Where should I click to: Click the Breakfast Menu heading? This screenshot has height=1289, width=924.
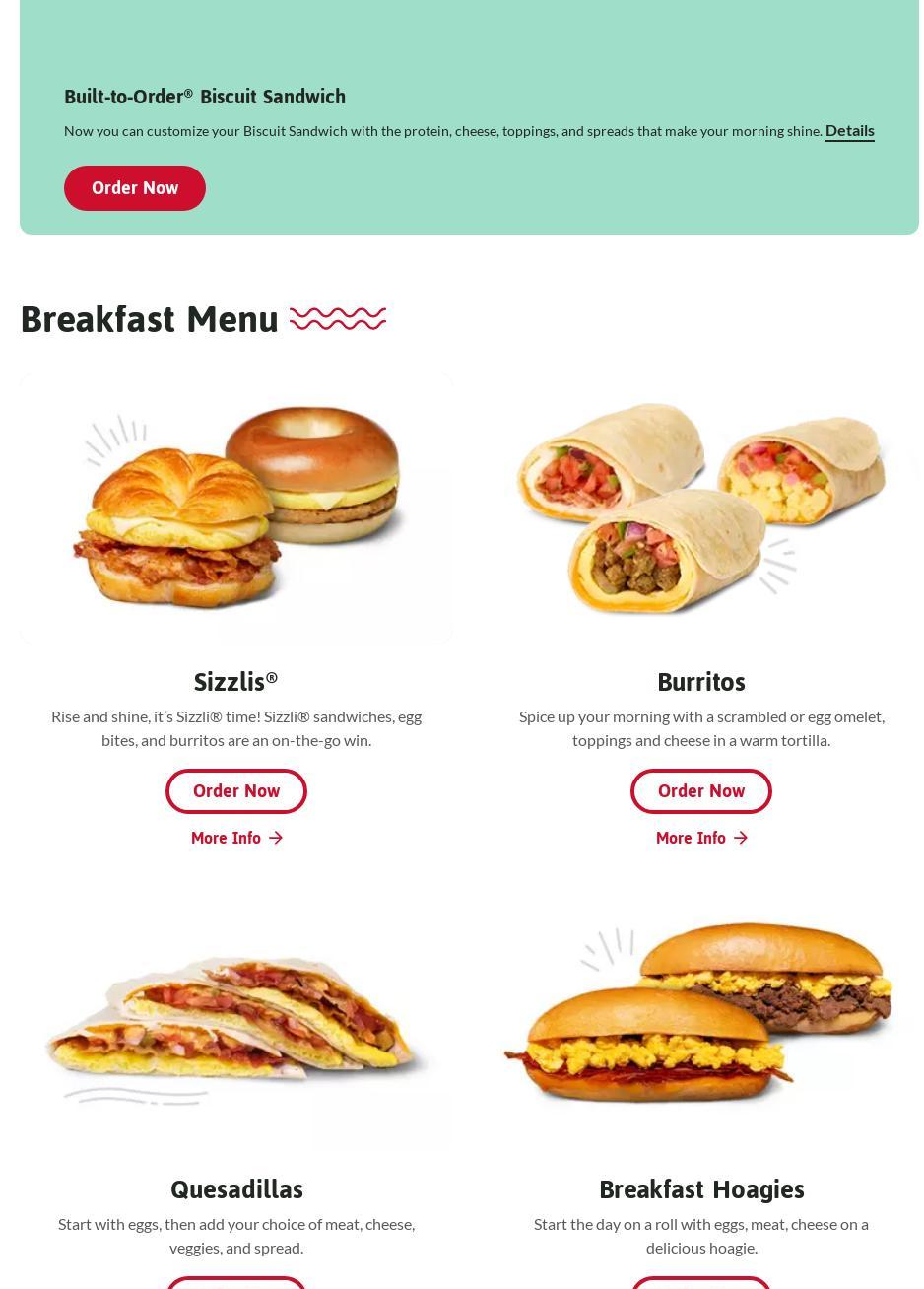coord(149,319)
